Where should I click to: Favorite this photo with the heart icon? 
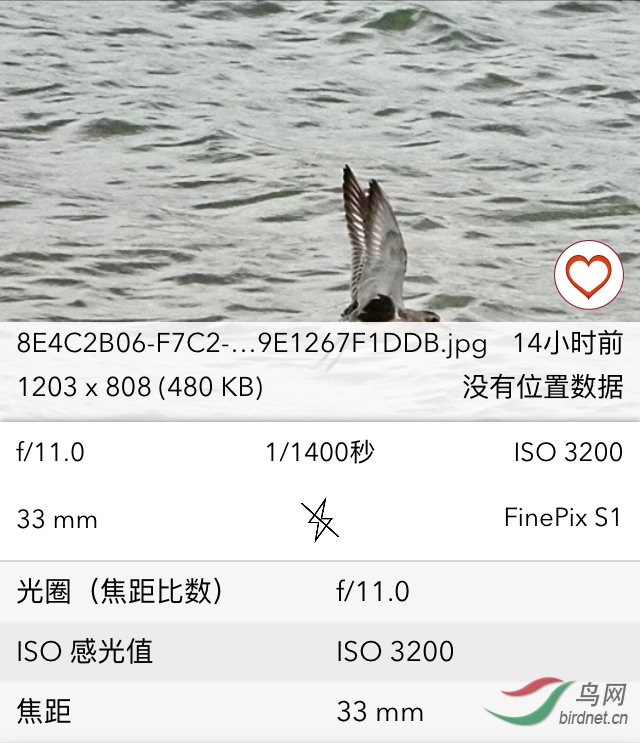587,275
